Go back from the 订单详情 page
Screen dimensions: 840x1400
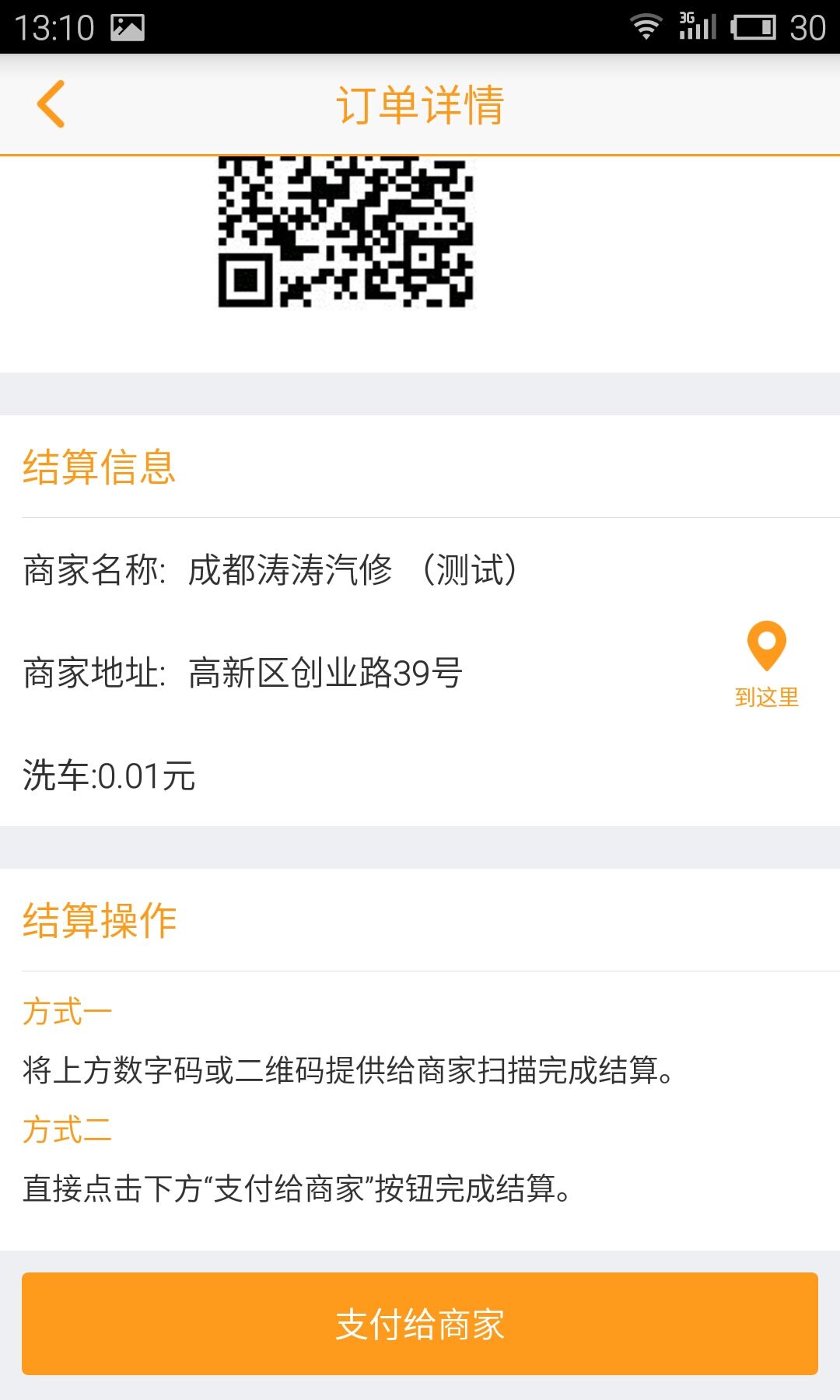click(x=51, y=104)
